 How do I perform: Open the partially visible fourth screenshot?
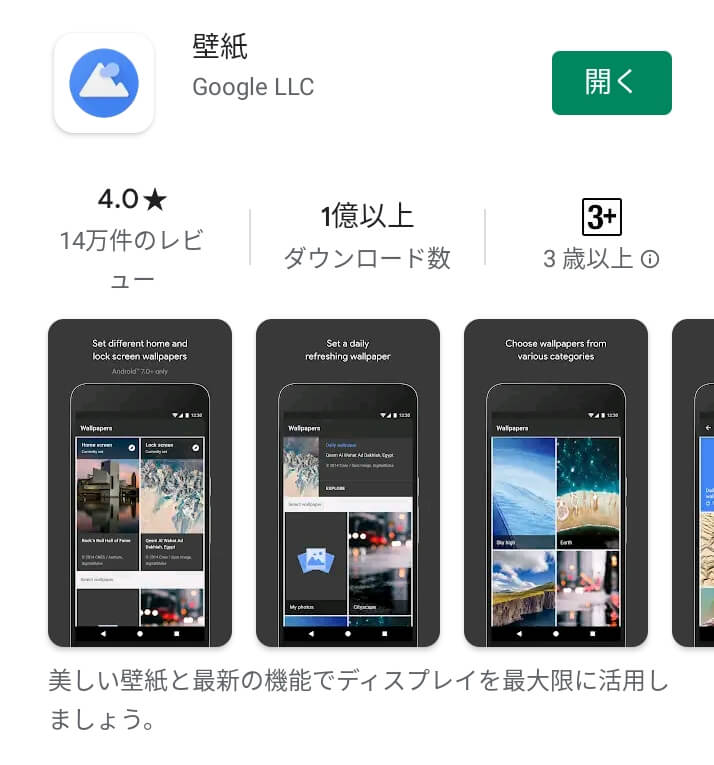(x=695, y=483)
